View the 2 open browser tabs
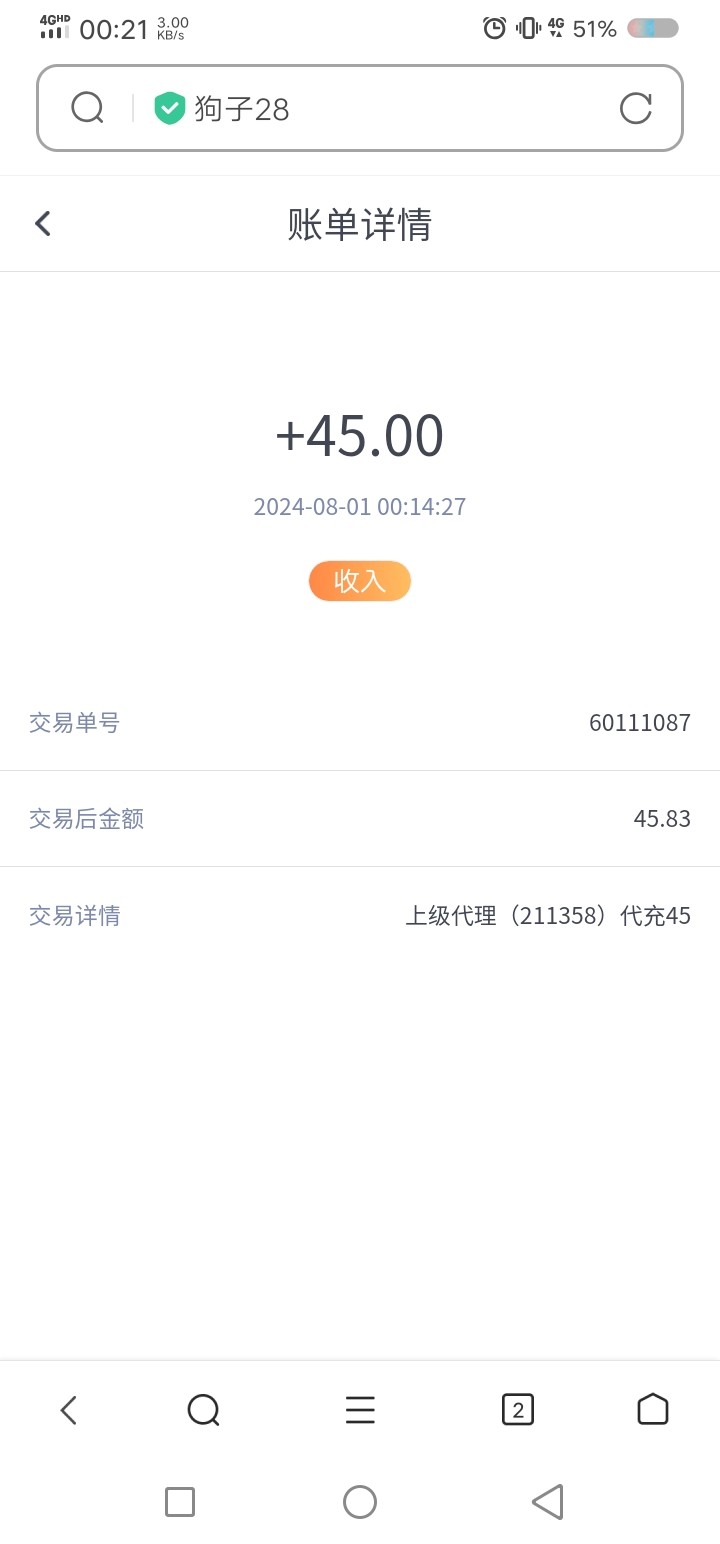The image size is (720, 1544). pos(517,1410)
